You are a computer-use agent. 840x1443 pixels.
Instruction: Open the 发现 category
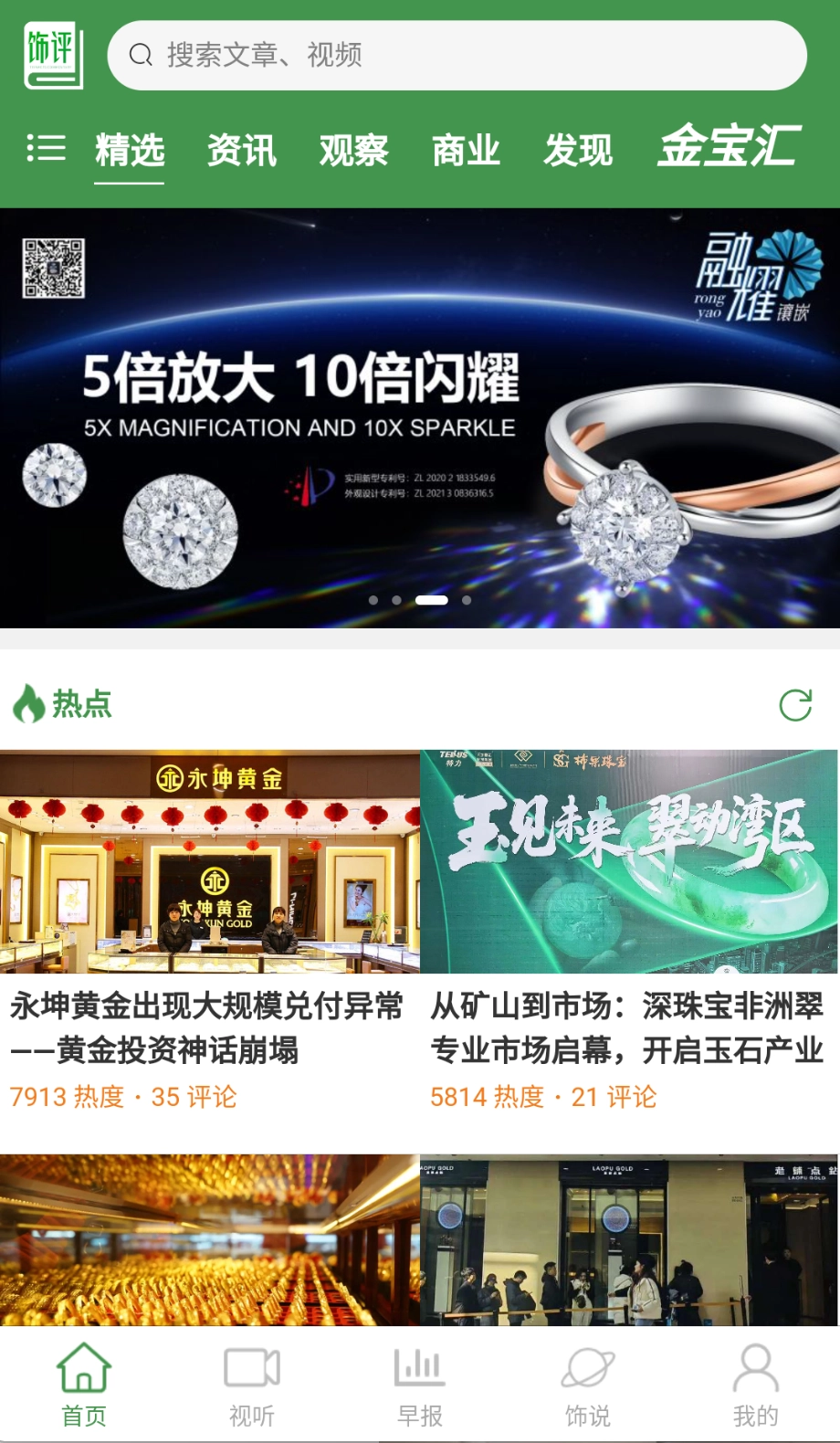578,151
